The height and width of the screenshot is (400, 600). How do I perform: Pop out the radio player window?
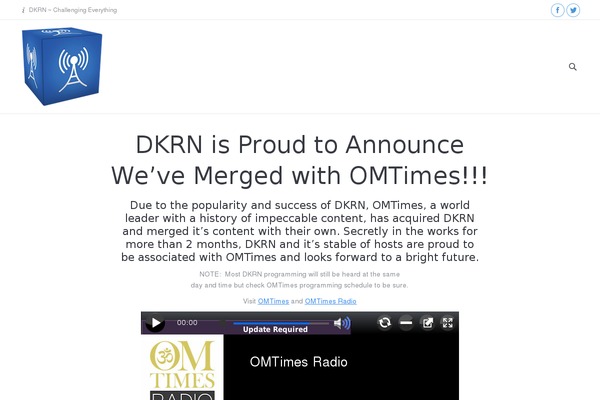tap(428, 323)
